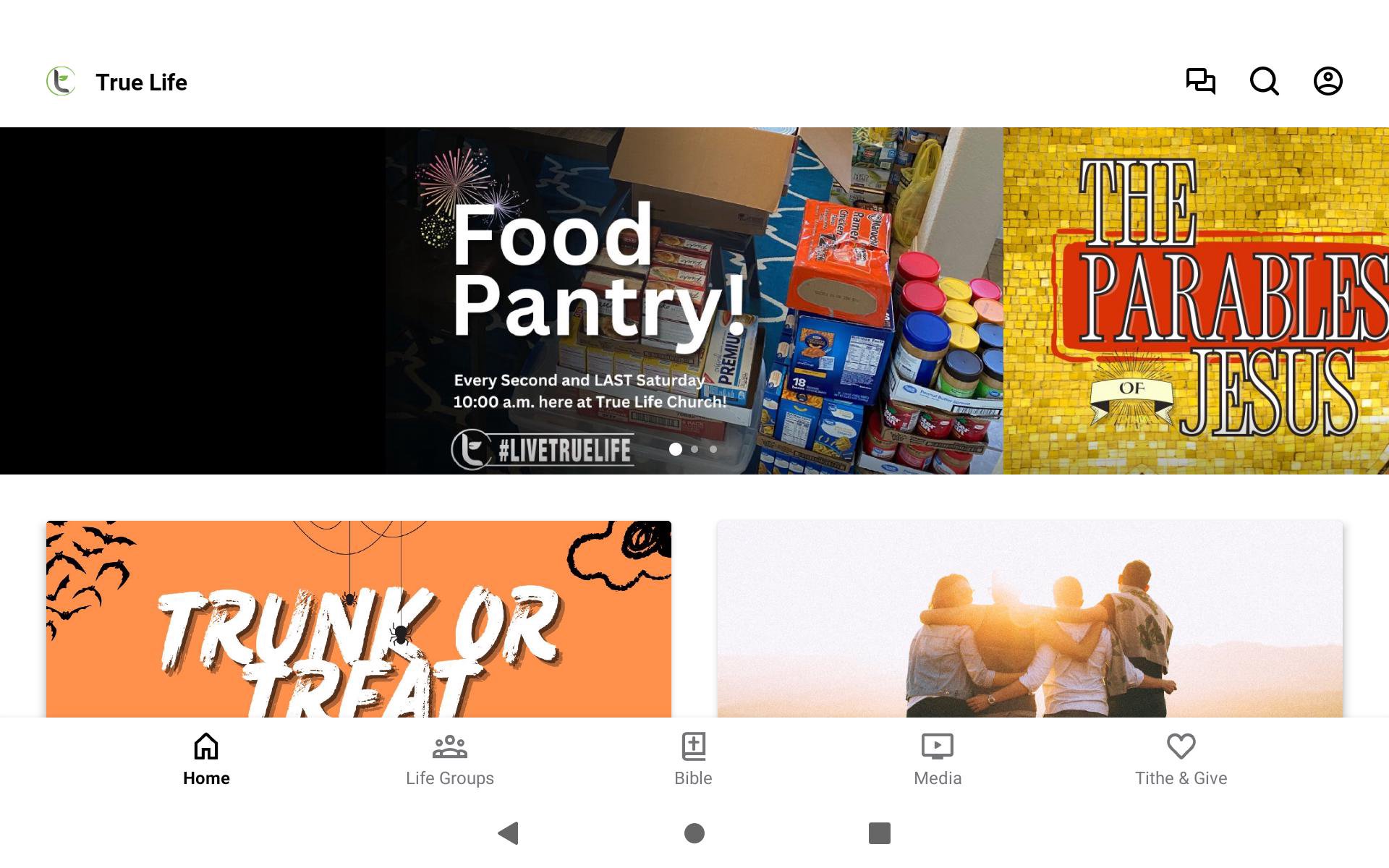Go to the Media tab
The height and width of the screenshot is (868, 1389).
[x=937, y=759]
